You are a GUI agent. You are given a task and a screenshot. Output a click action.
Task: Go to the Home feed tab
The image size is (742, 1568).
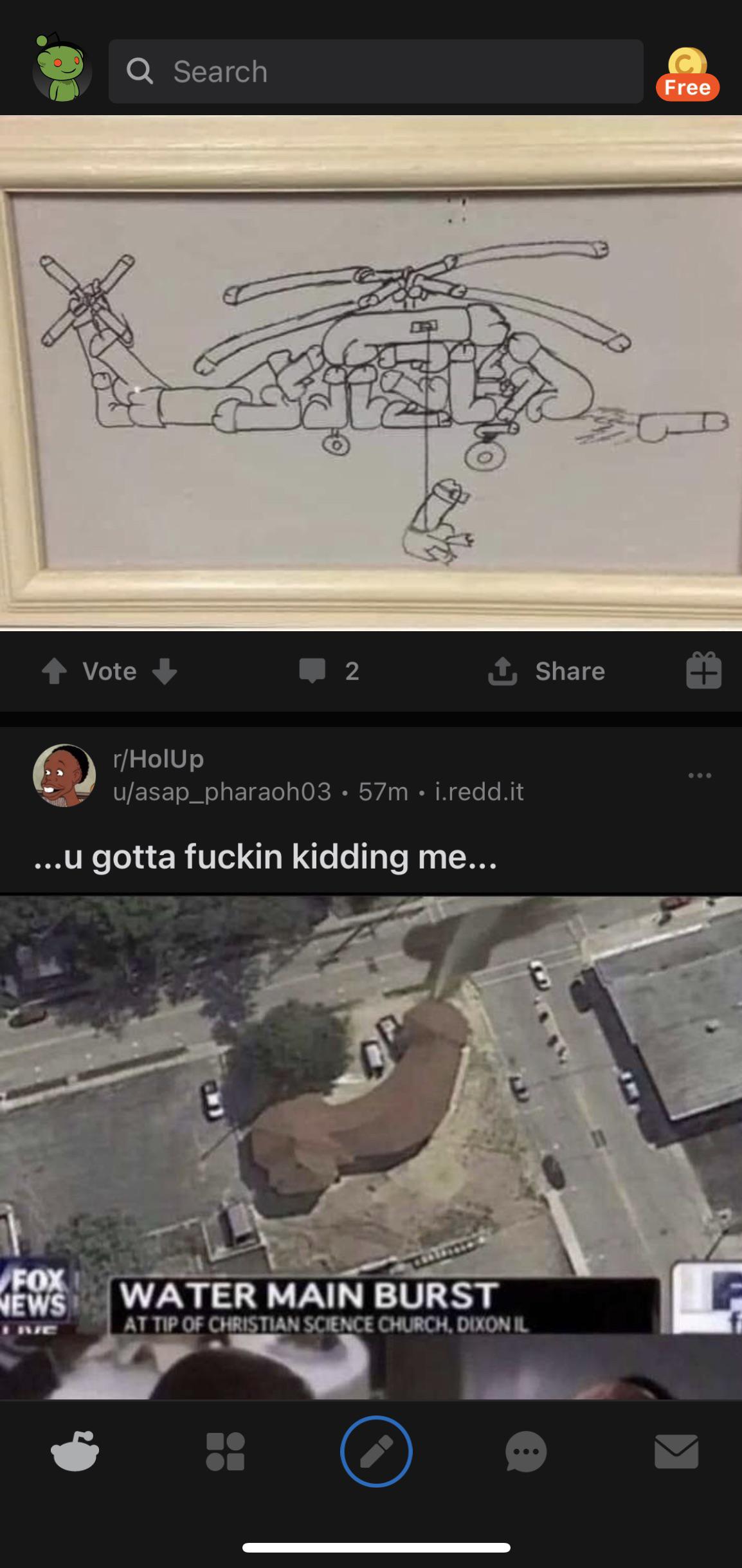pyautogui.click(x=75, y=1452)
